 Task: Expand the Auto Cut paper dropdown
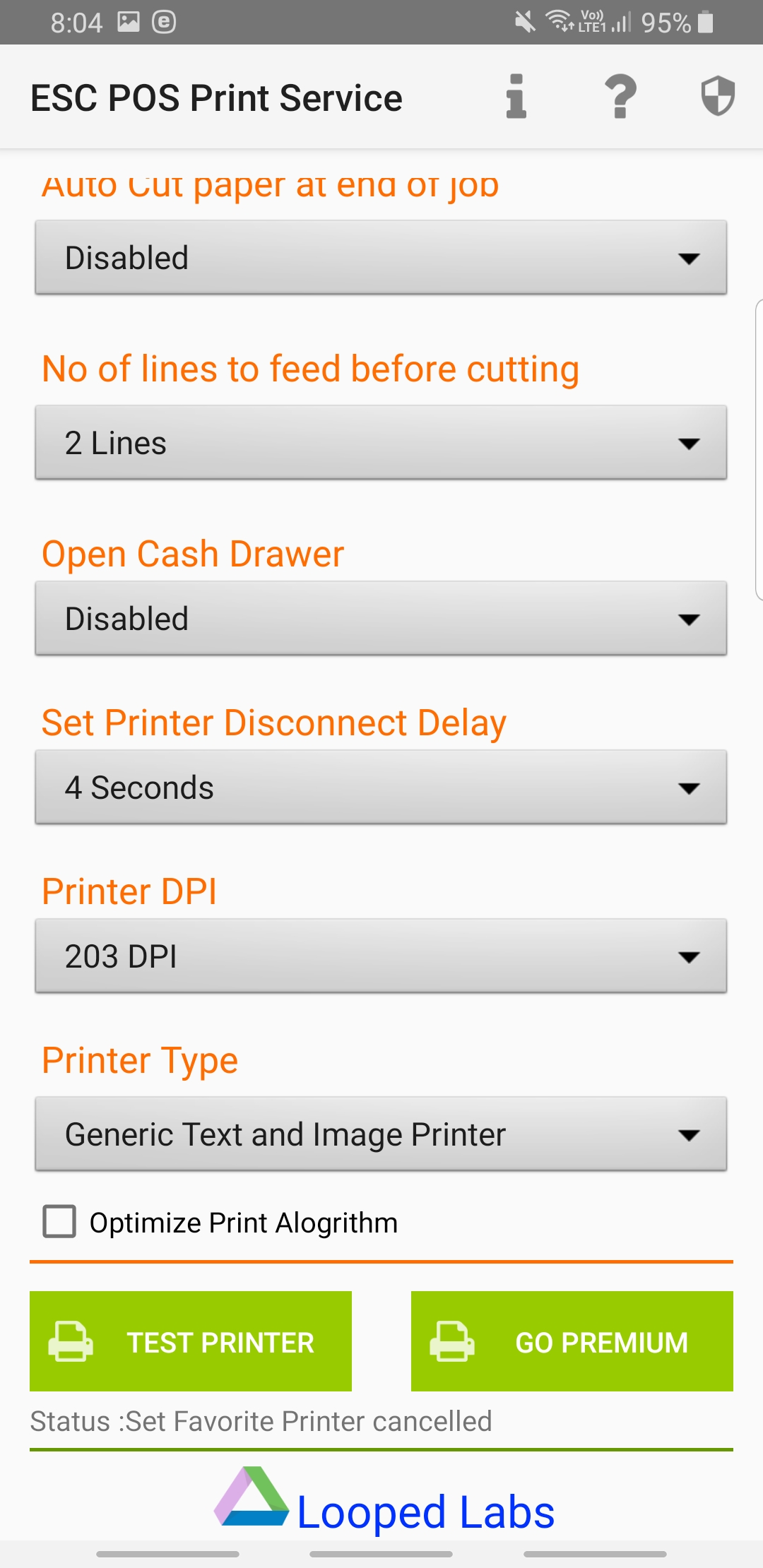coord(381,258)
